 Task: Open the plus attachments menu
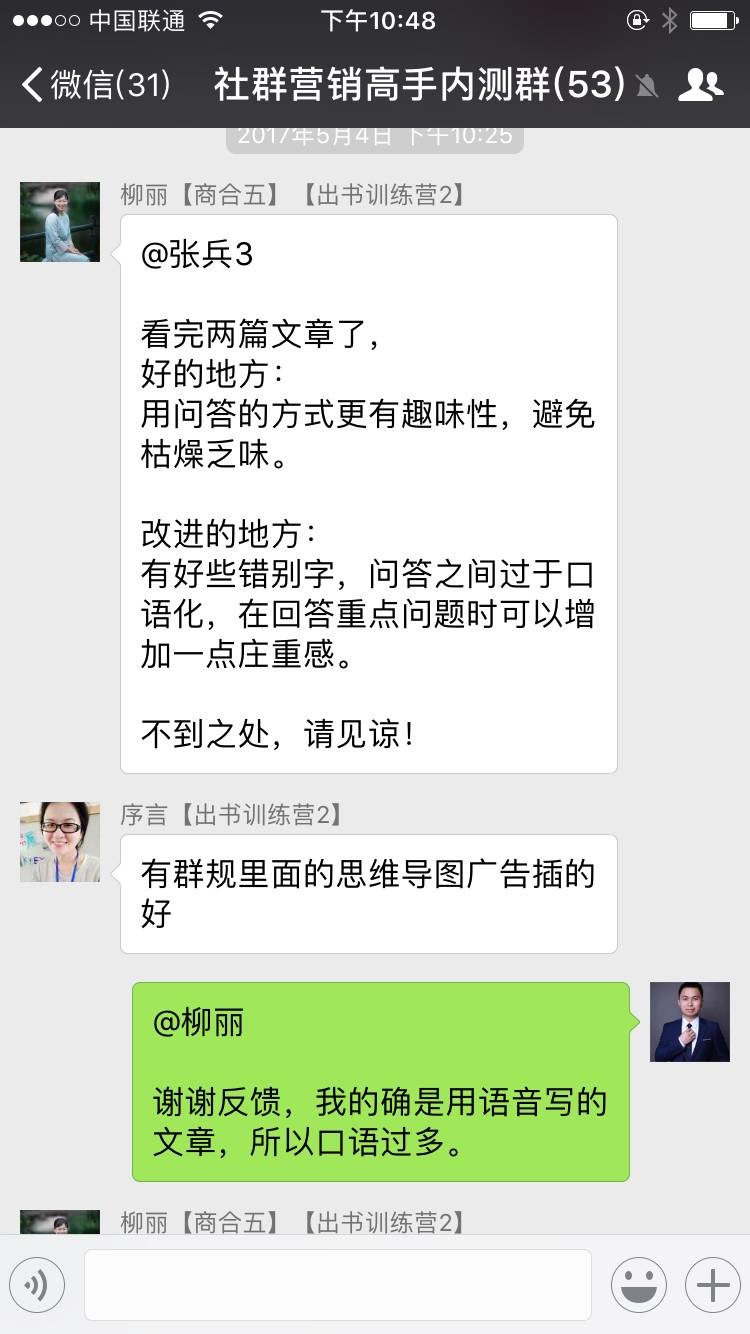pos(712,1285)
